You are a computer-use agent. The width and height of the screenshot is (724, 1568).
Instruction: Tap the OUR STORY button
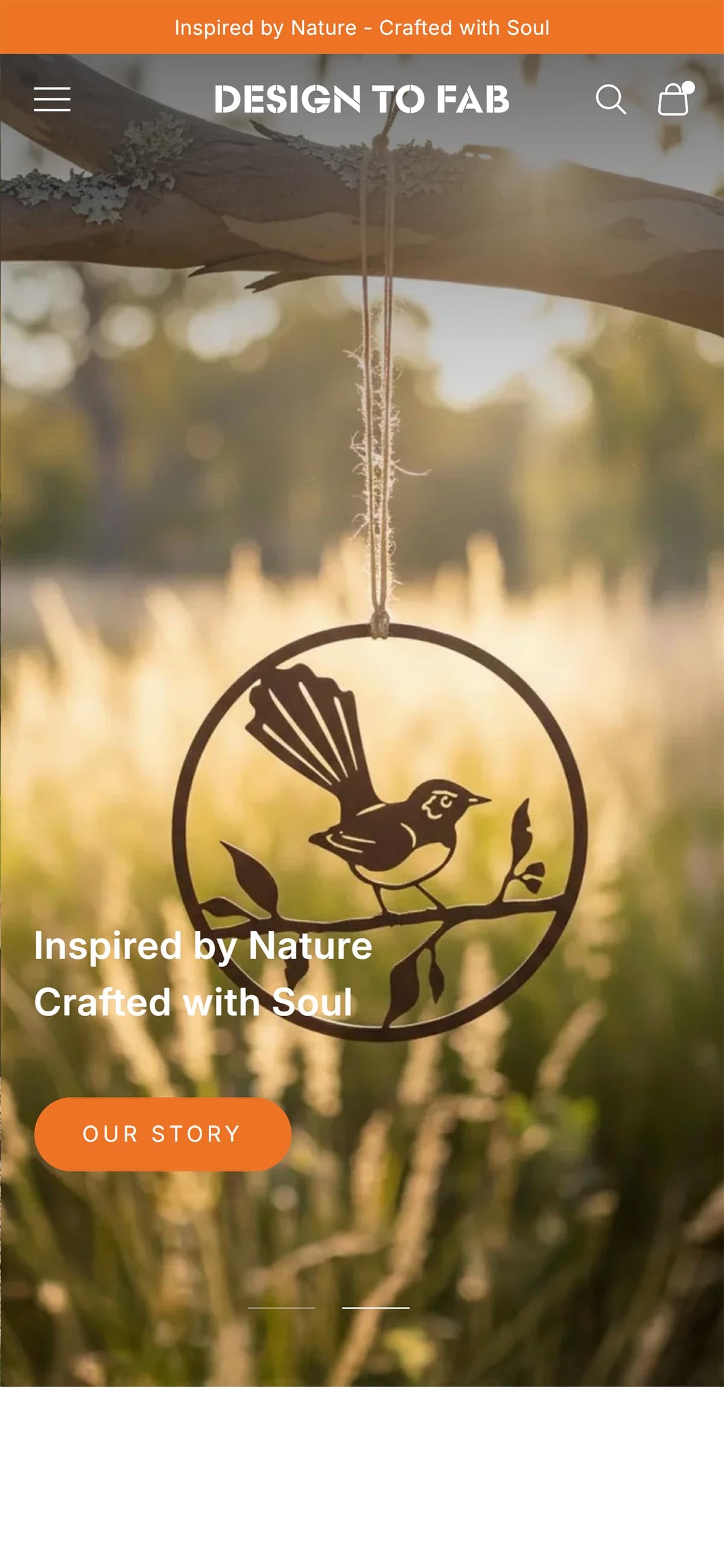[162, 1134]
